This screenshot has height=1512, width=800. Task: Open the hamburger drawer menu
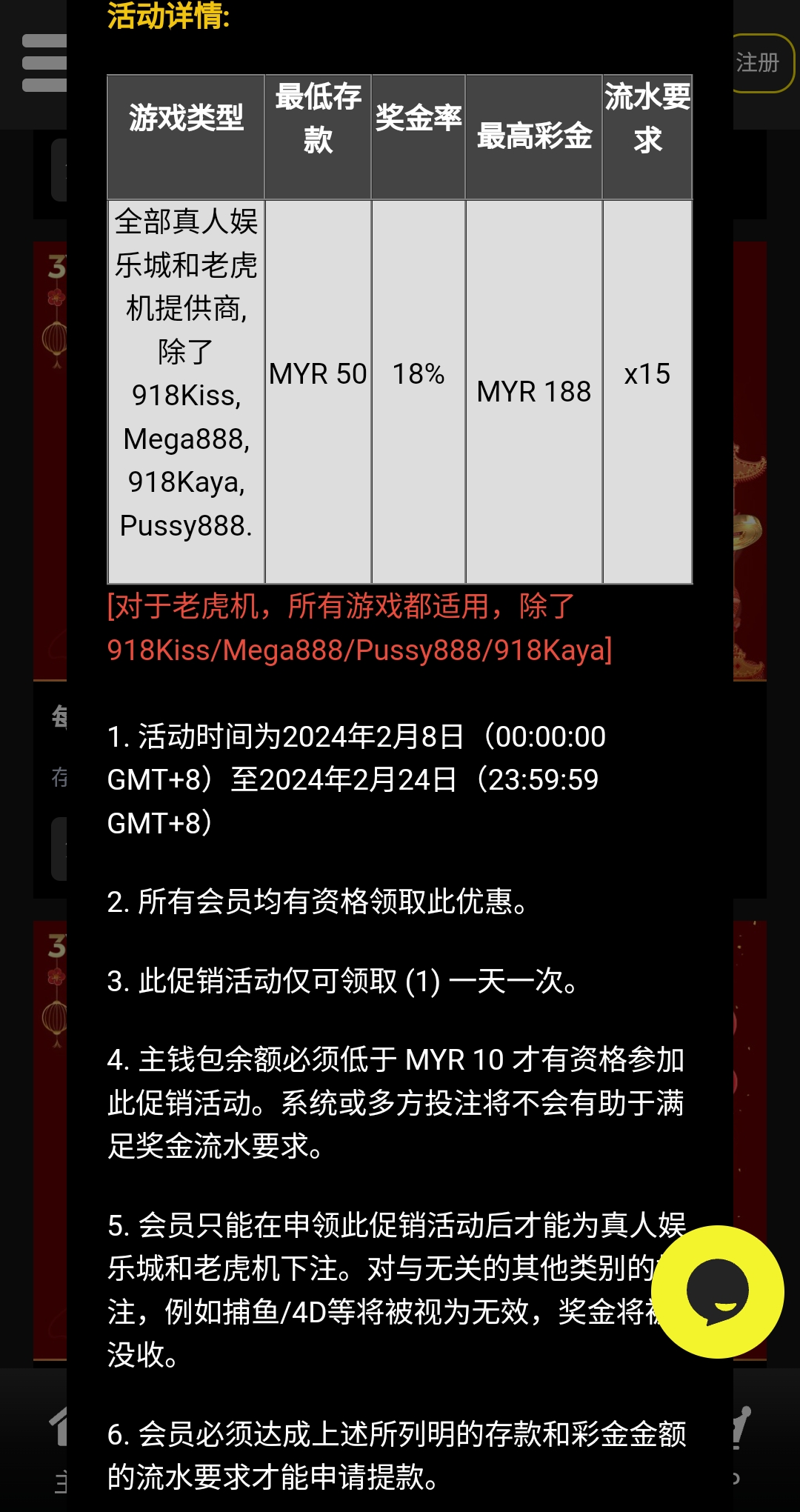(x=44, y=64)
